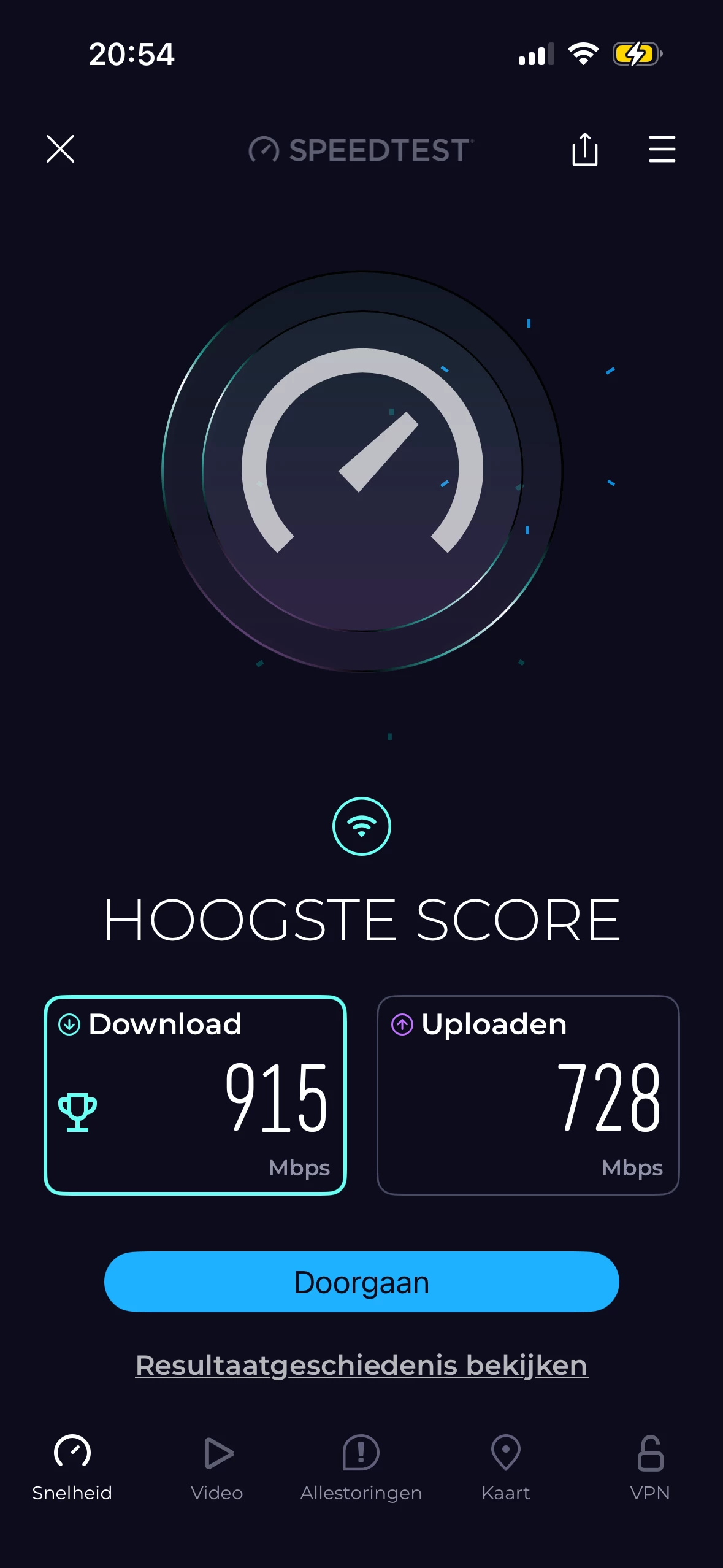Close the high score result screen
This screenshot has height=1568, width=723.
click(x=60, y=149)
